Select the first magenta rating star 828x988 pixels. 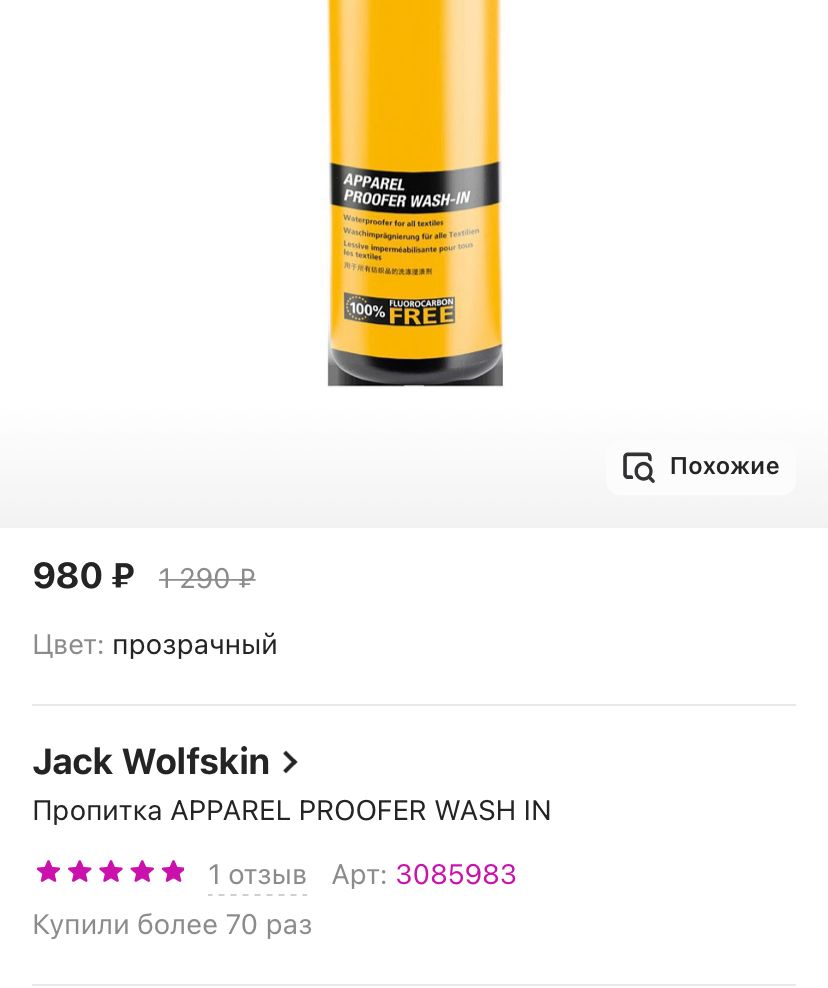48,871
